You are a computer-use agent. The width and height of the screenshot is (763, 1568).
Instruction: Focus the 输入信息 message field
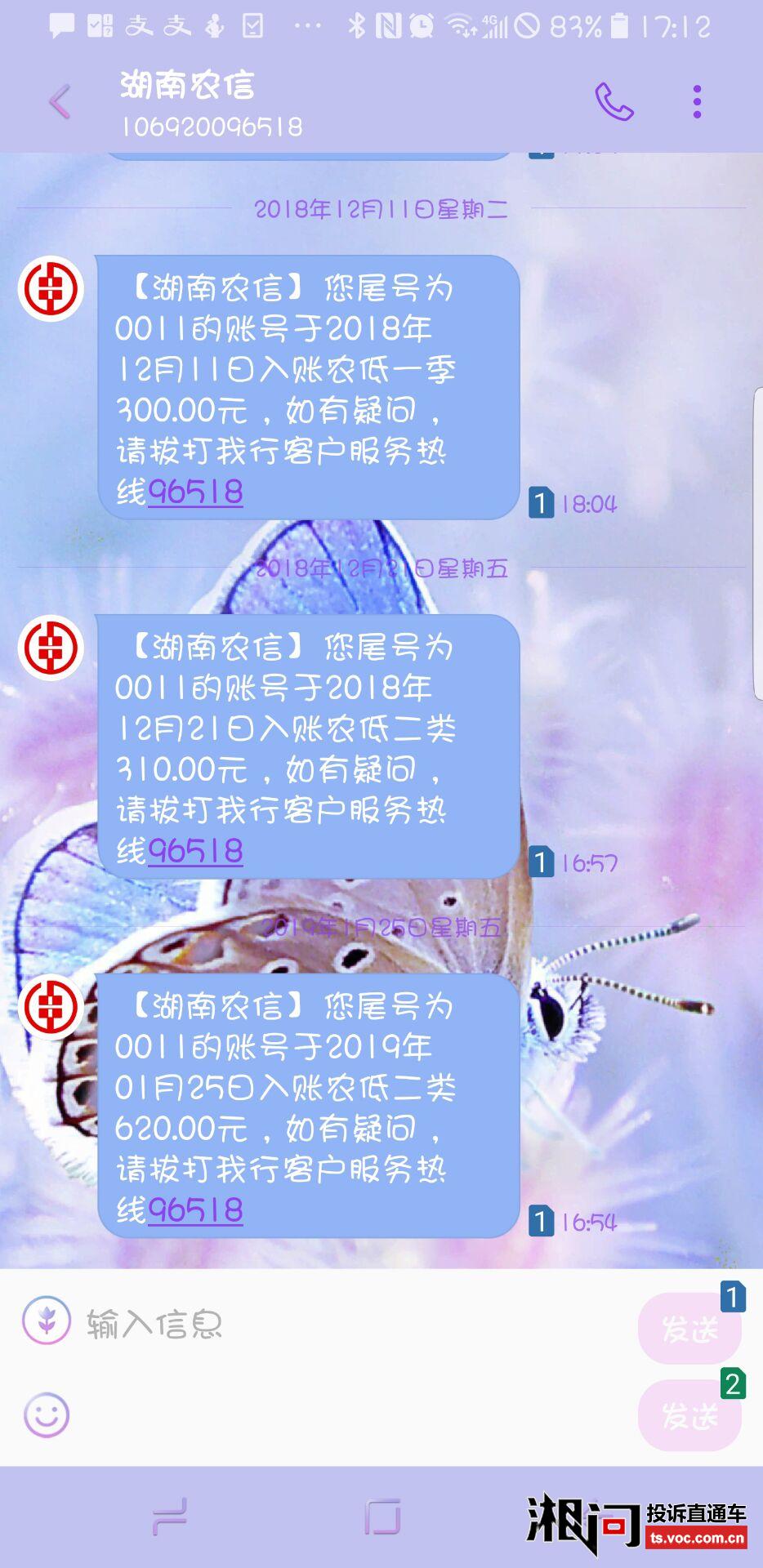[351, 1323]
